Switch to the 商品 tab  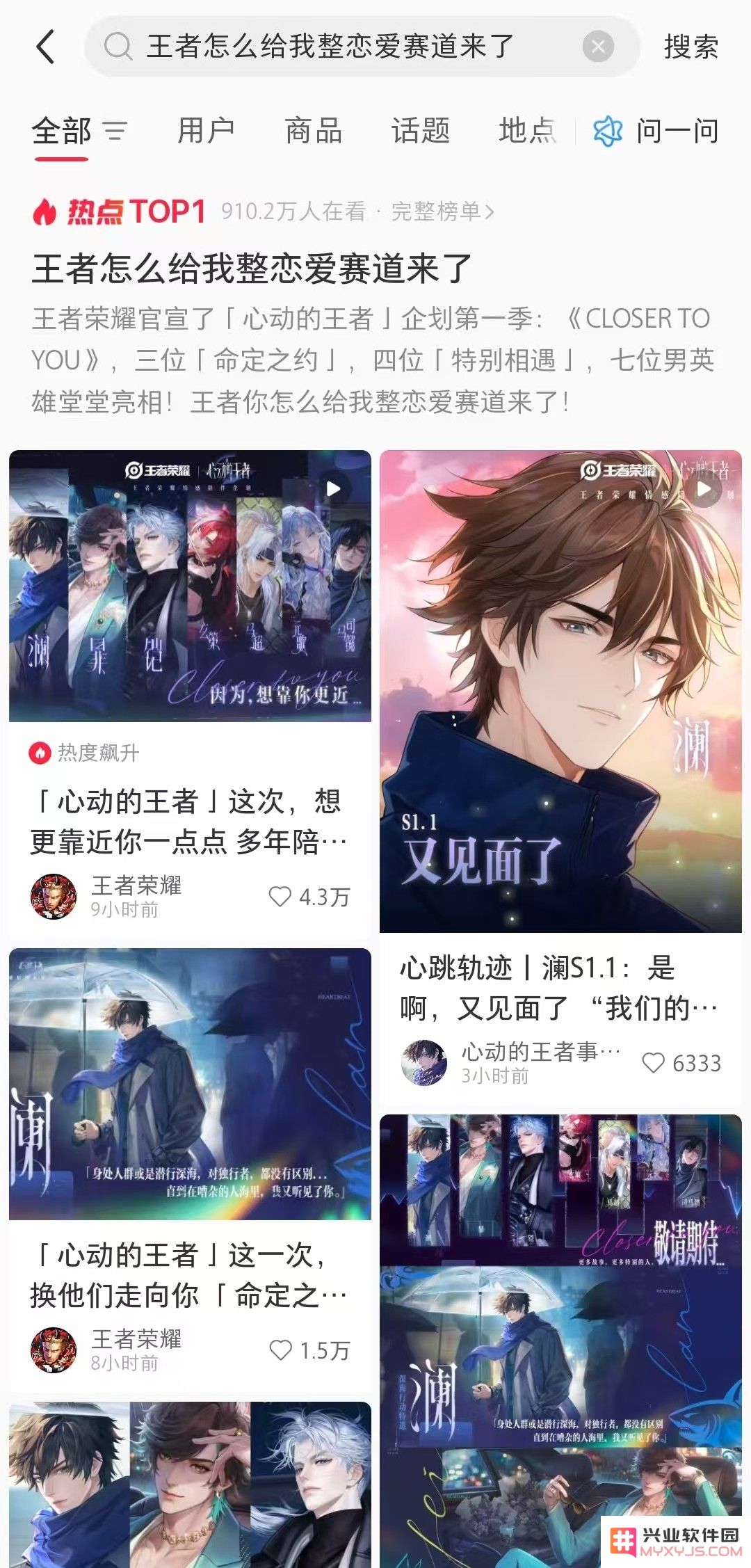(313, 131)
